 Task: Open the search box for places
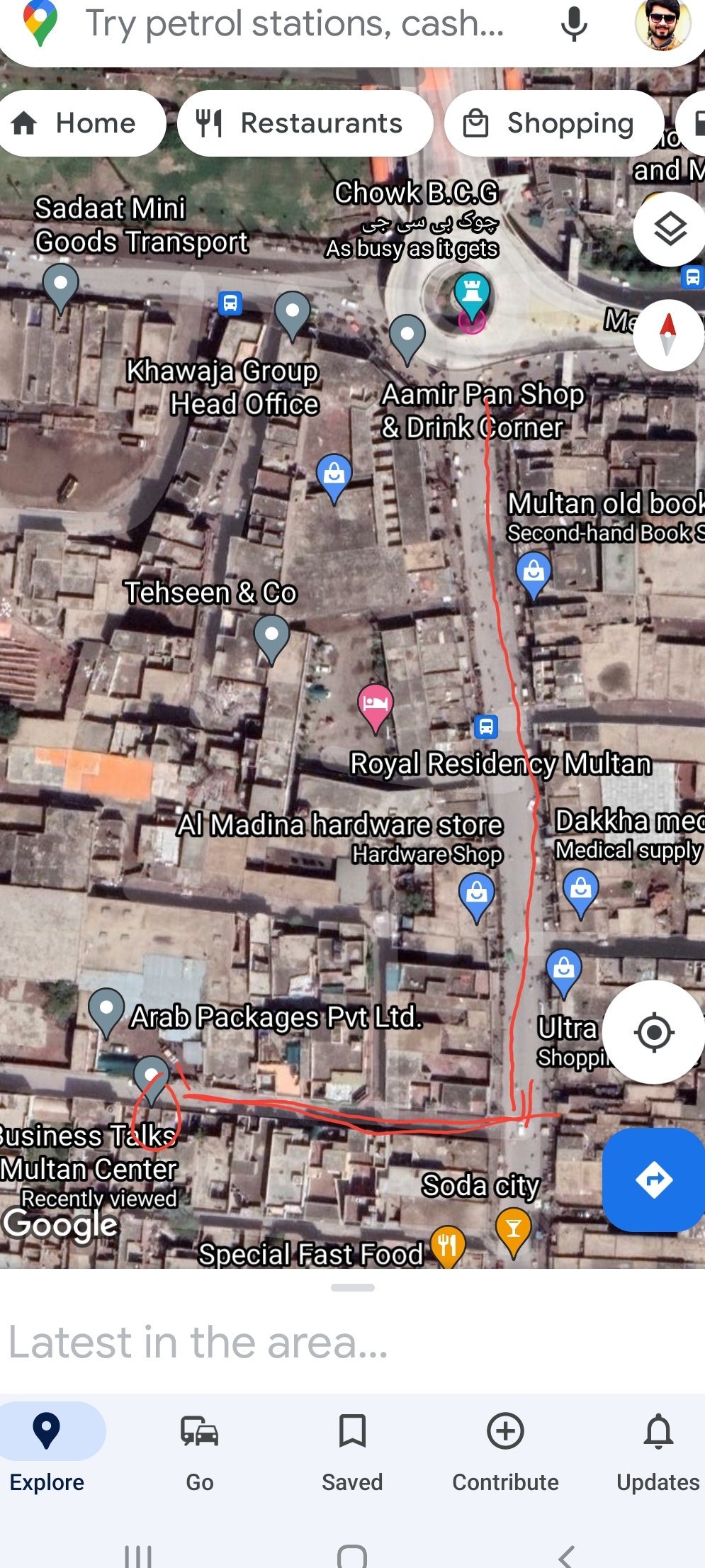pyautogui.click(x=294, y=25)
